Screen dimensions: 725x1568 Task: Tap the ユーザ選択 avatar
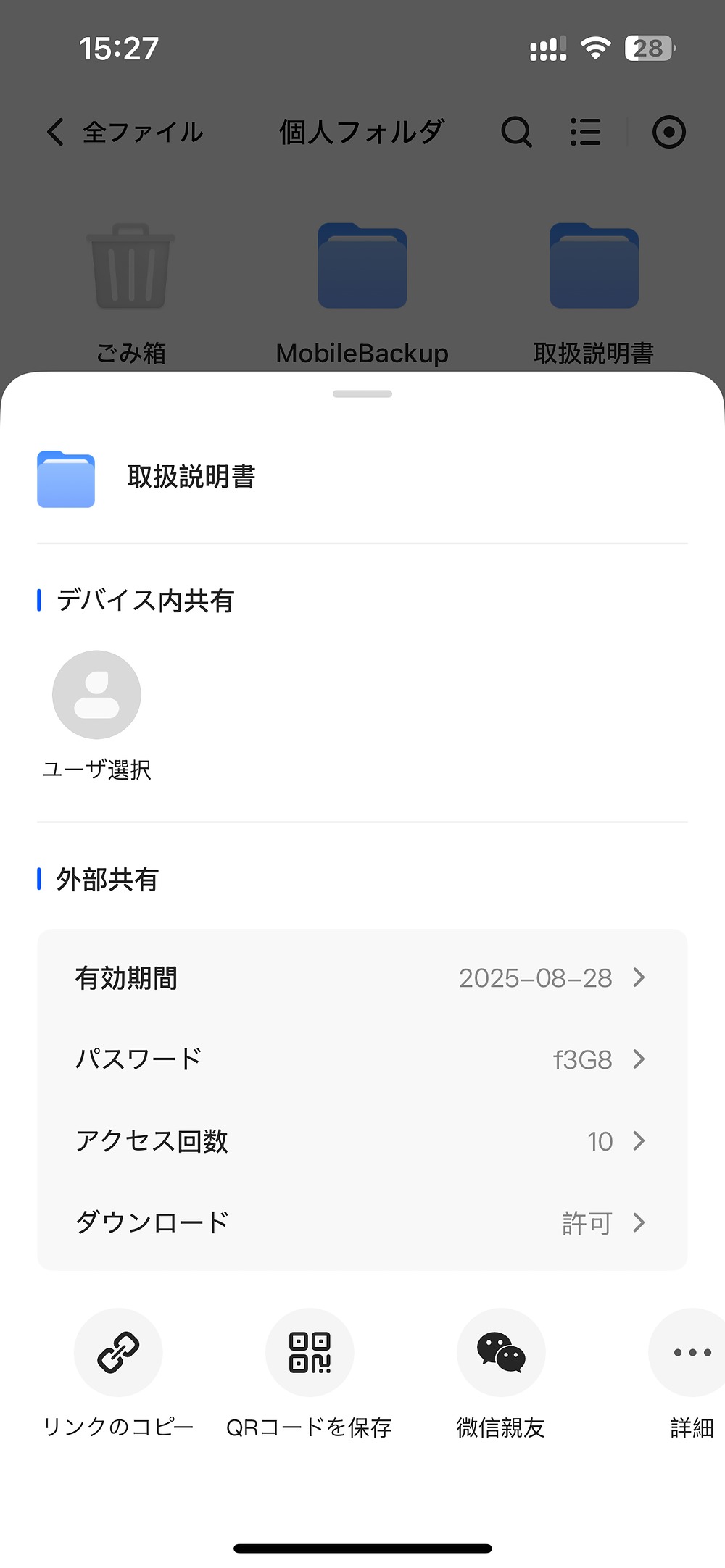click(96, 694)
